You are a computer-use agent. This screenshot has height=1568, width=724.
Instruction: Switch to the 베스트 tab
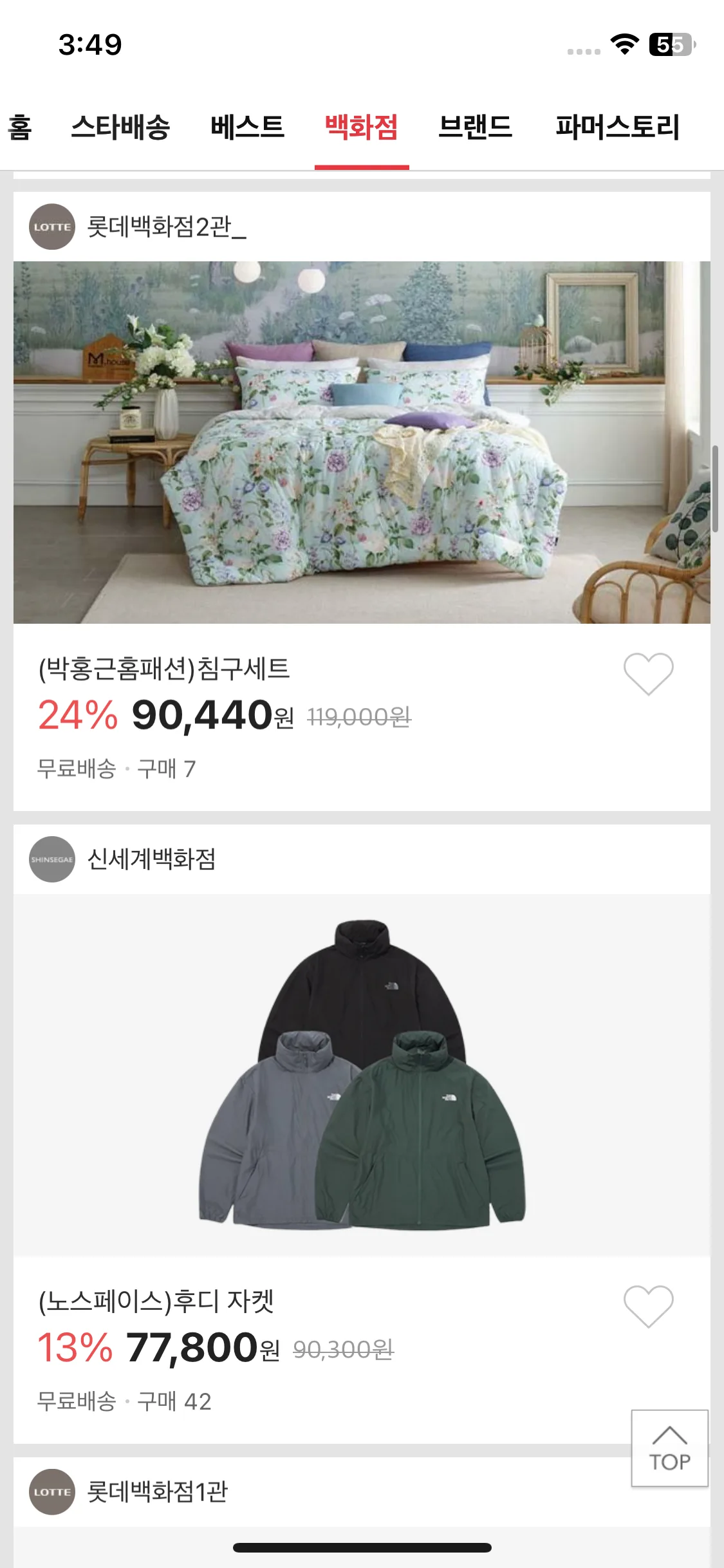click(x=247, y=127)
